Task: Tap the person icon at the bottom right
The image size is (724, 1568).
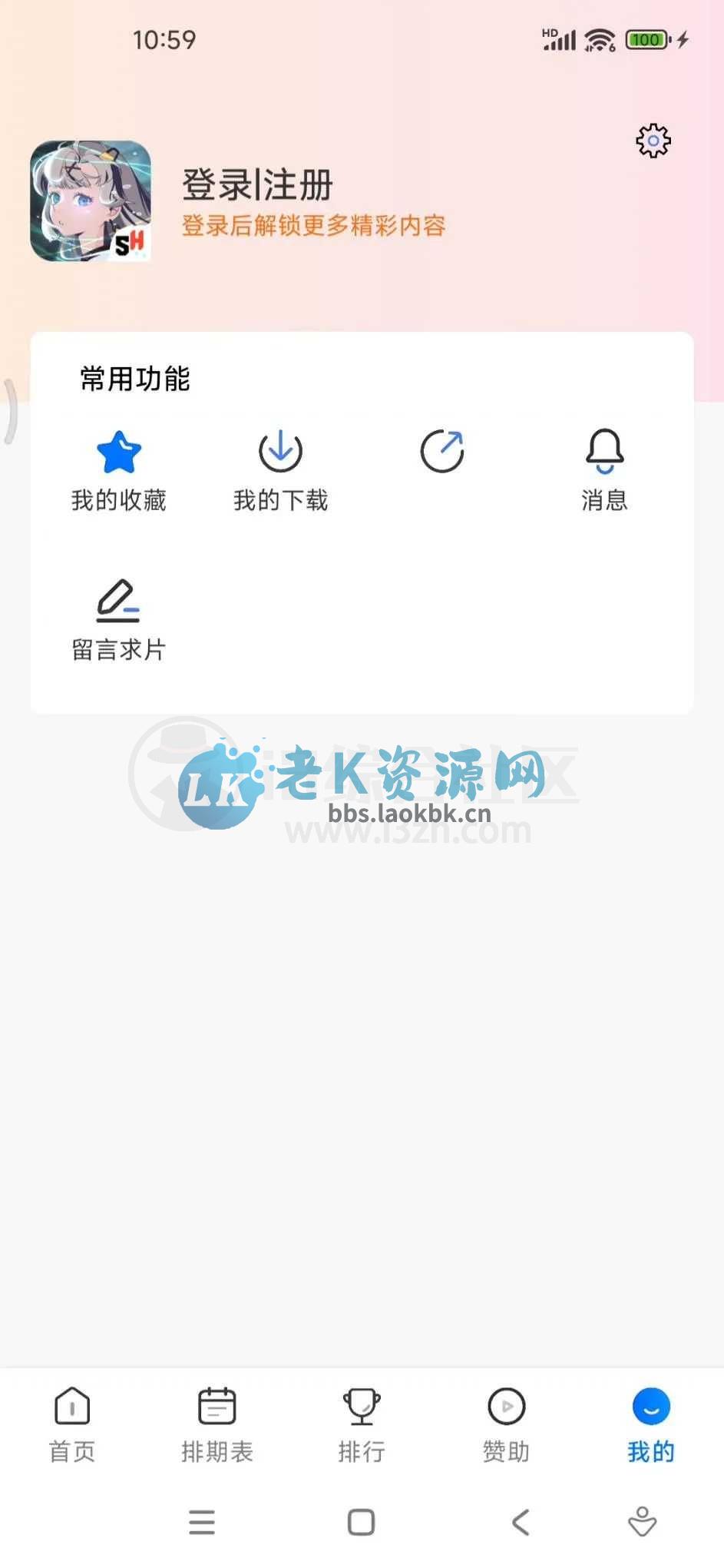Action: tap(642, 1523)
